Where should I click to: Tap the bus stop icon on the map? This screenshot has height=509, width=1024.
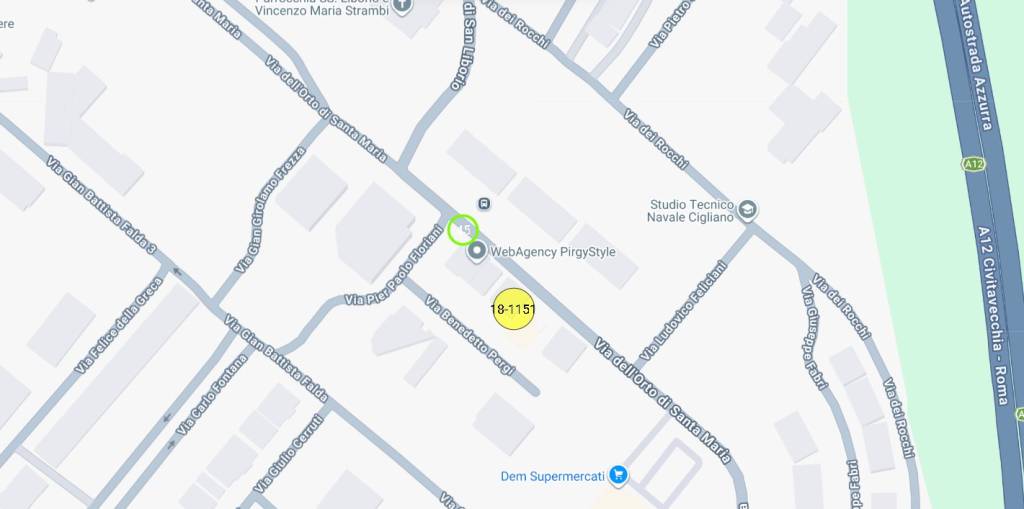click(x=484, y=204)
